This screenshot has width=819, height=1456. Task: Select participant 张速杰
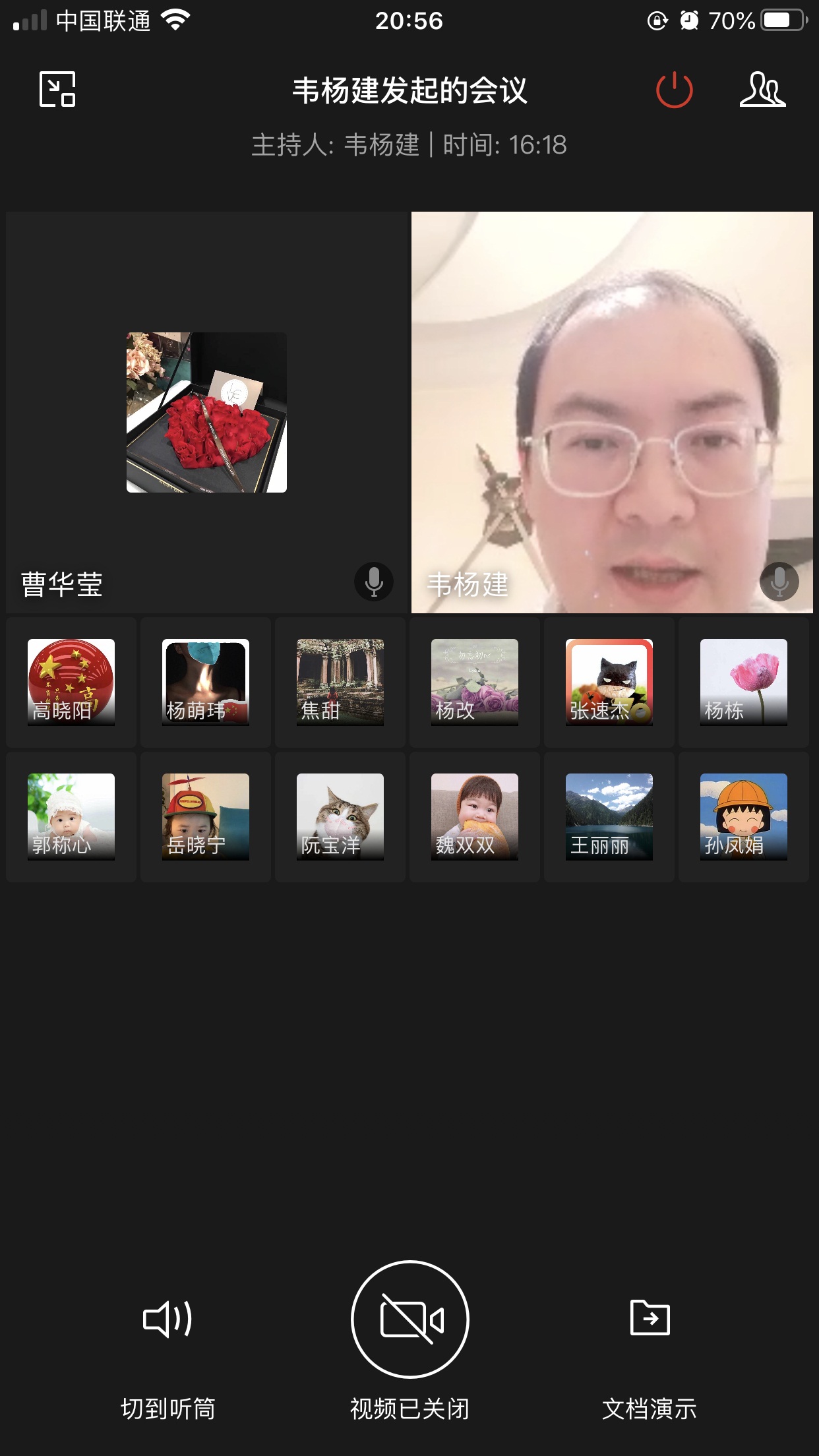tap(609, 682)
